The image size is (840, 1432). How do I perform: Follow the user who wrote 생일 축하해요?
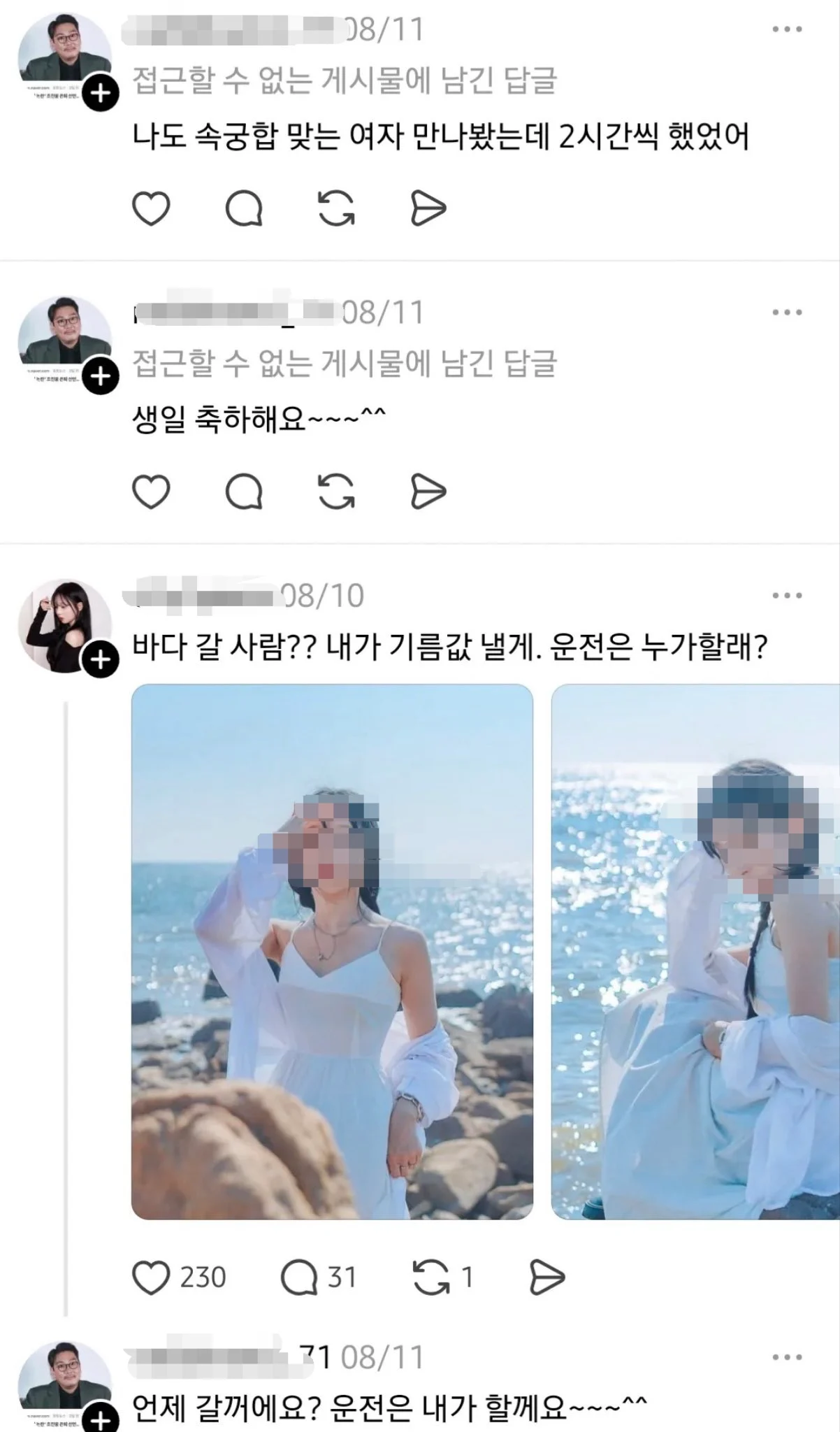(x=101, y=376)
